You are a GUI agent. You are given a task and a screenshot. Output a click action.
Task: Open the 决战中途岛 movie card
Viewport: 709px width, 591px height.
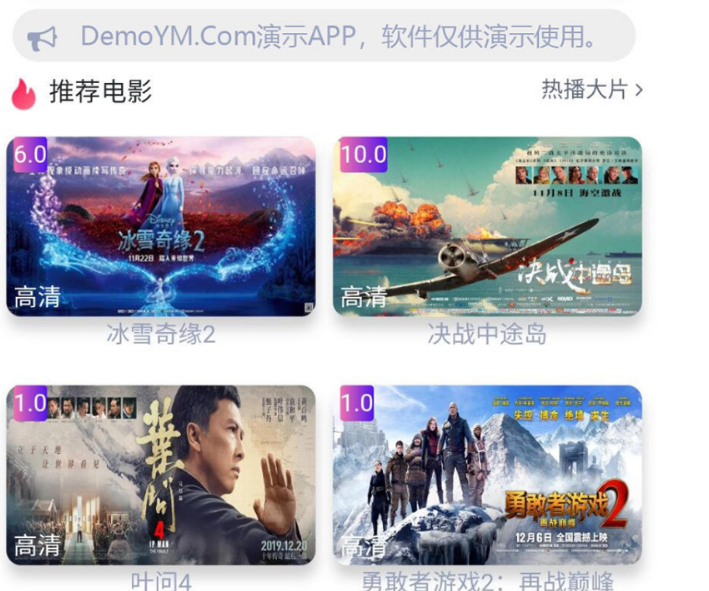click(x=487, y=227)
